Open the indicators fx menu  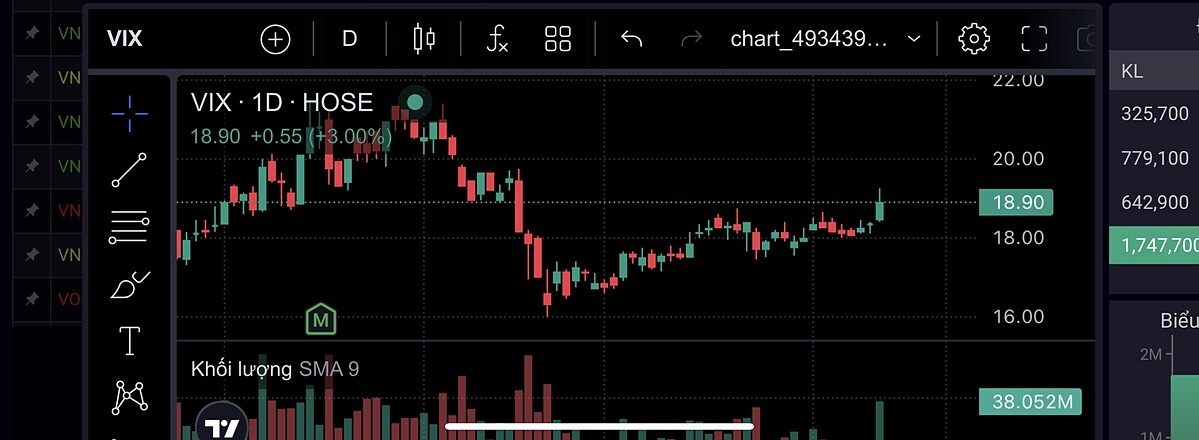[497, 39]
